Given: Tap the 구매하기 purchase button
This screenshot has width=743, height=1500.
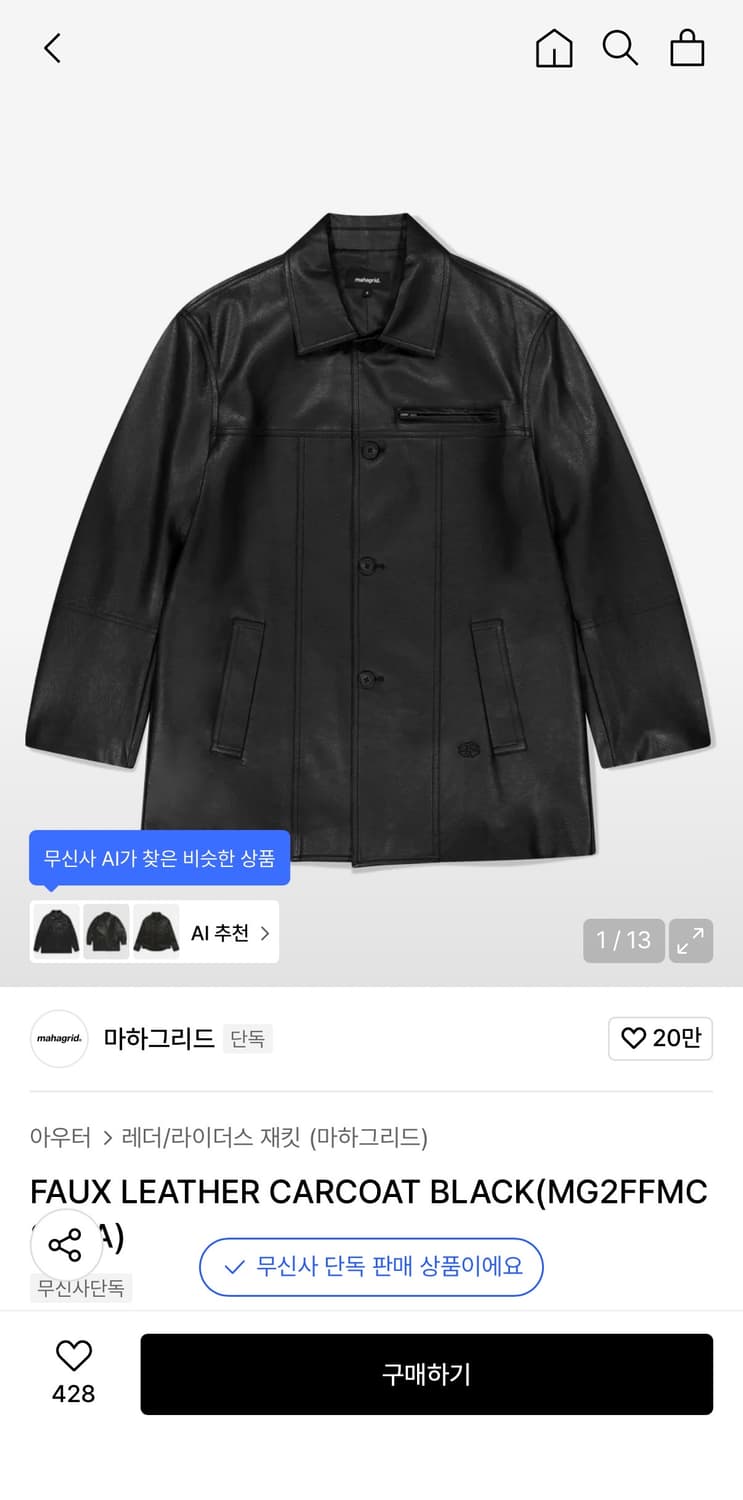Looking at the screenshot, I should click(x=427, y=1373).
